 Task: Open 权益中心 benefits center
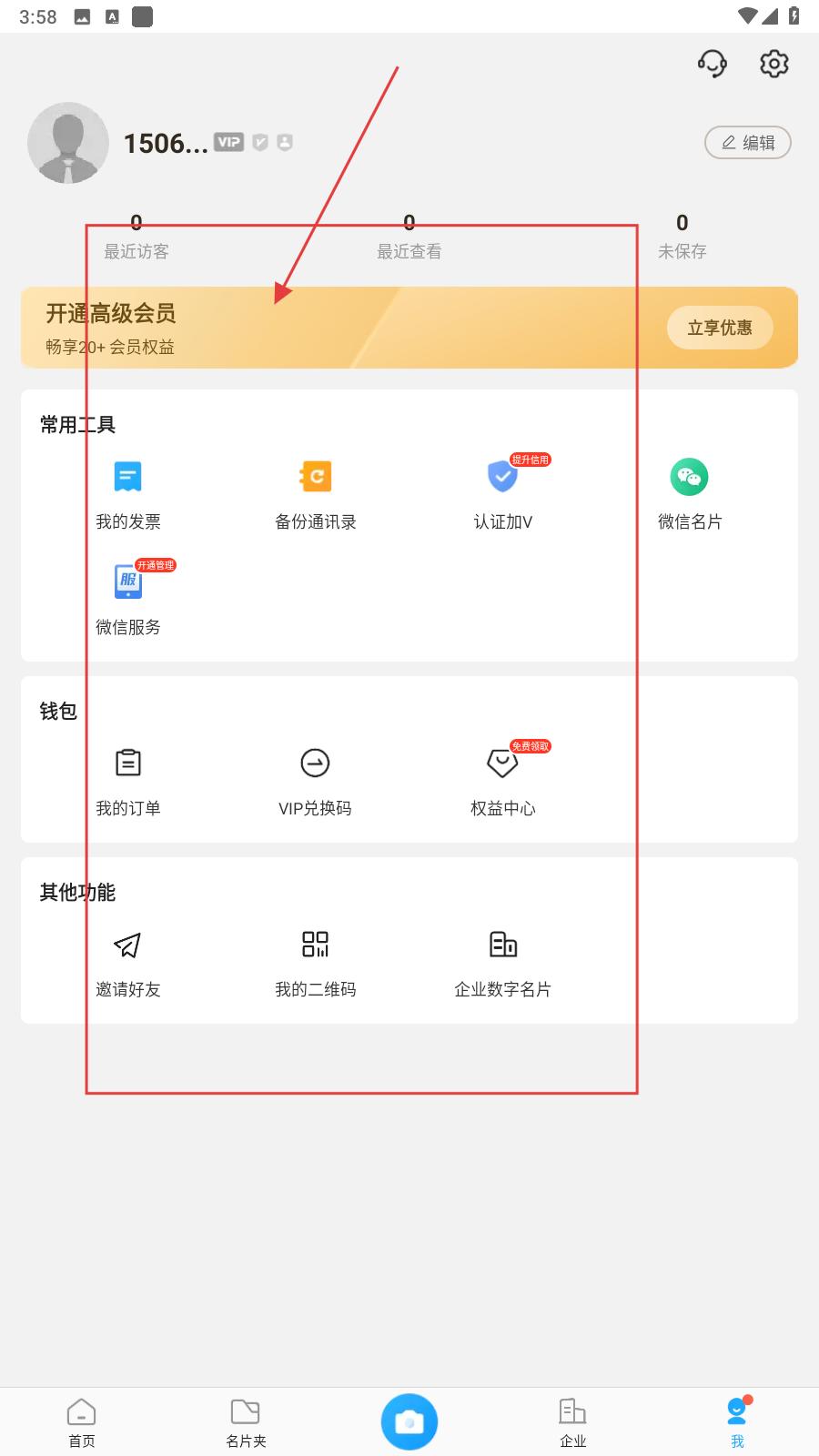(502, 780)
